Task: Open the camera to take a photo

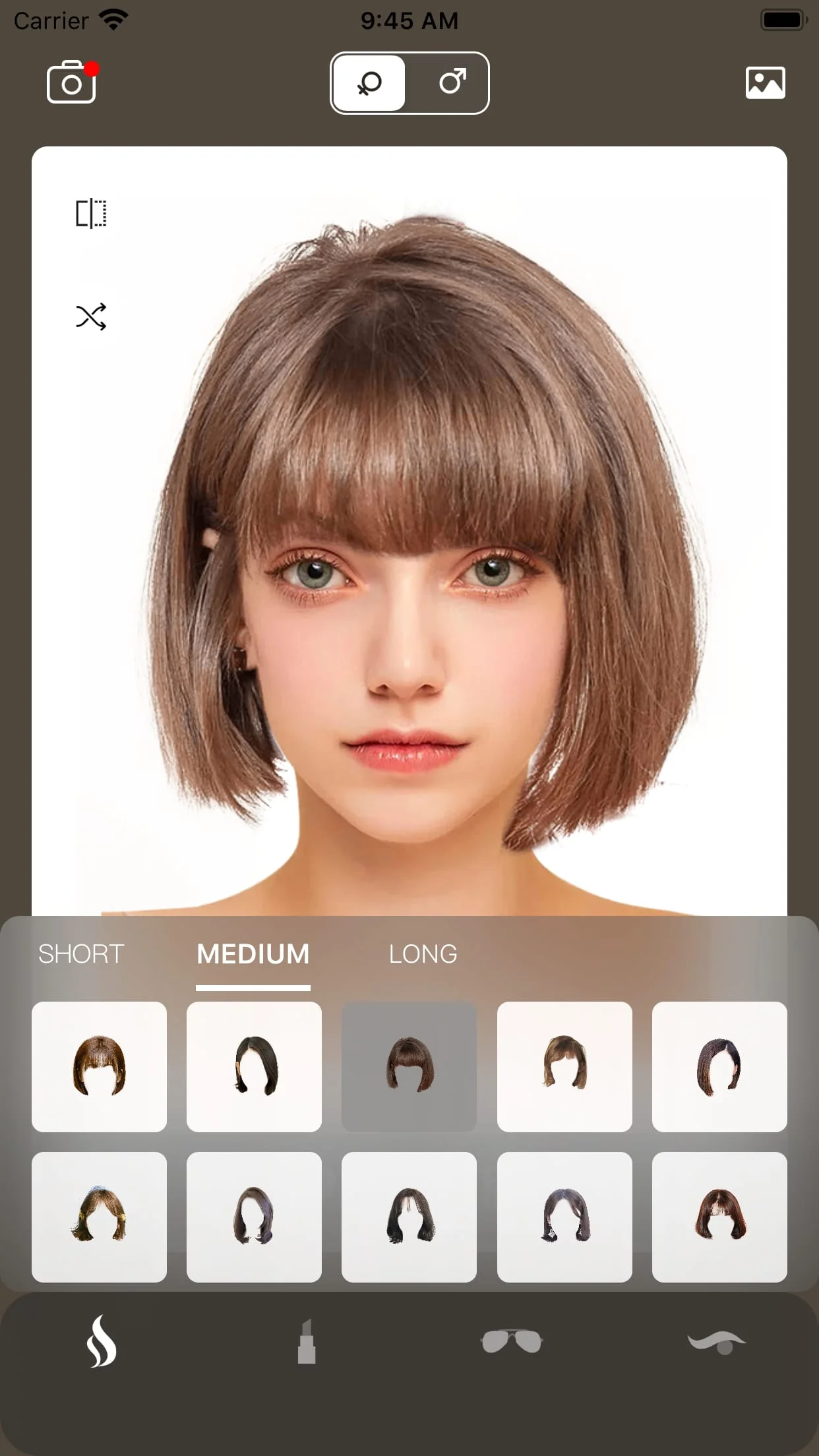Action: point(71,82)
